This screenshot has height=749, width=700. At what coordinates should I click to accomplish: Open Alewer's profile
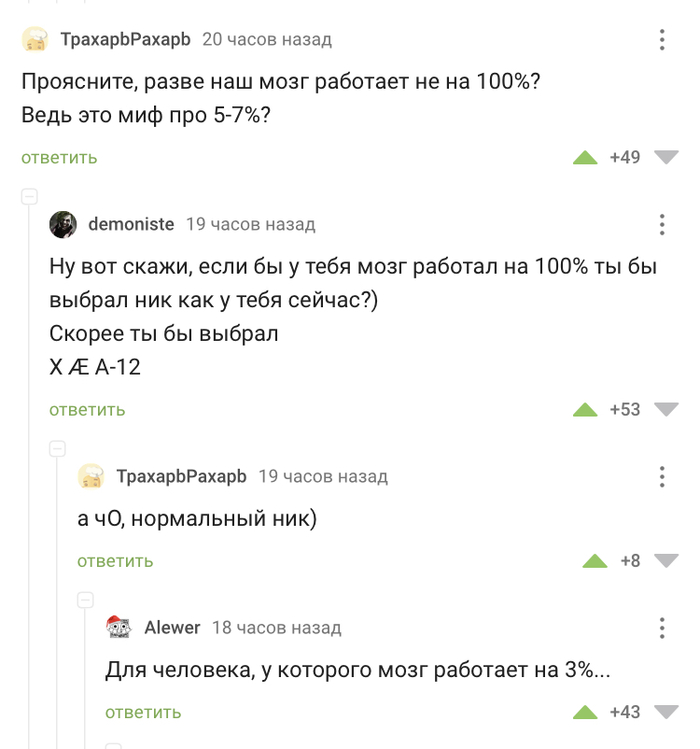coord(172,628)
